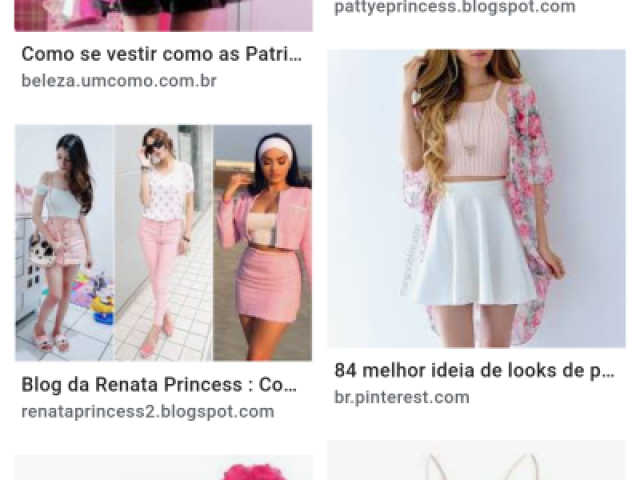Open the pattyeprincess.blogspot.com result

pos(455,8)
